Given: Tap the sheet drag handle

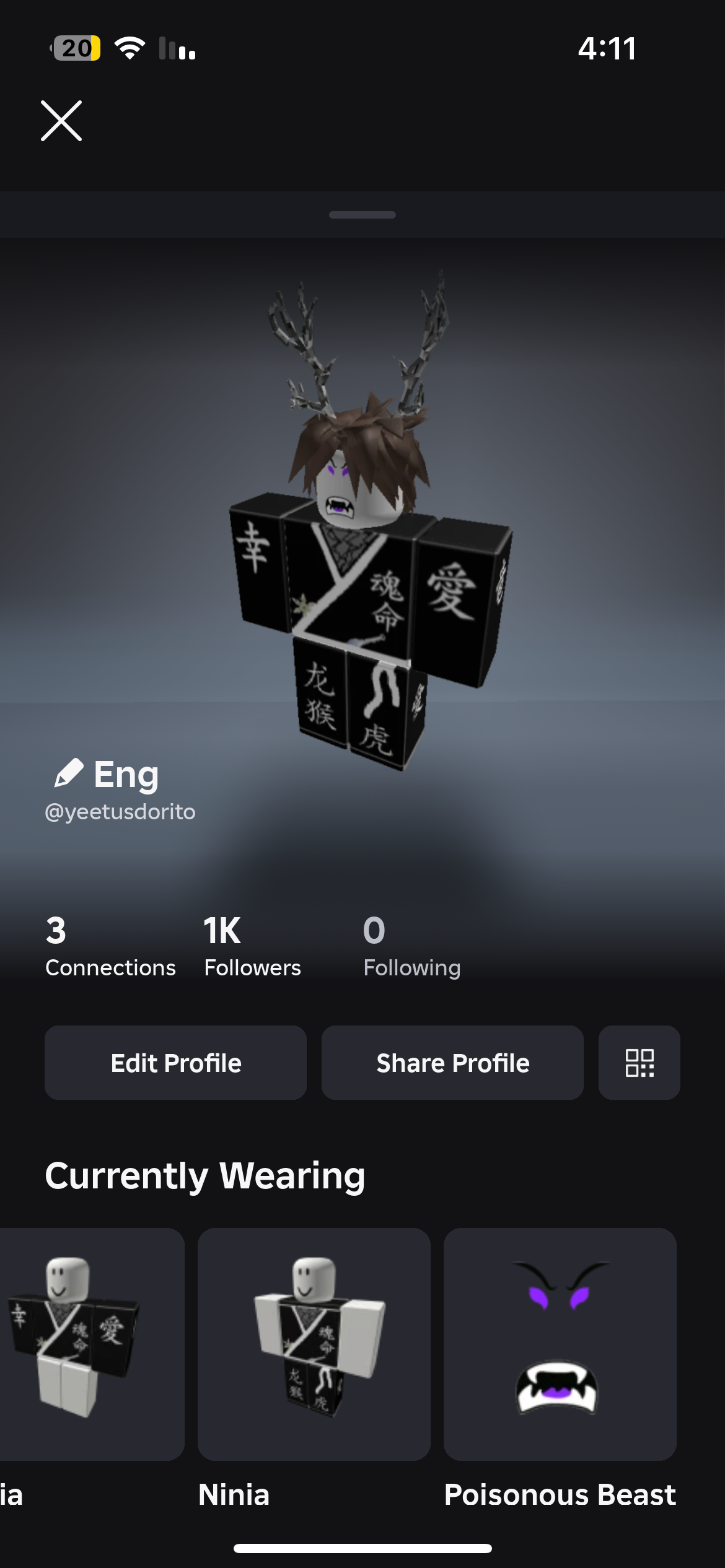Looking at the screenshot, I should click(x=362, y=215).
